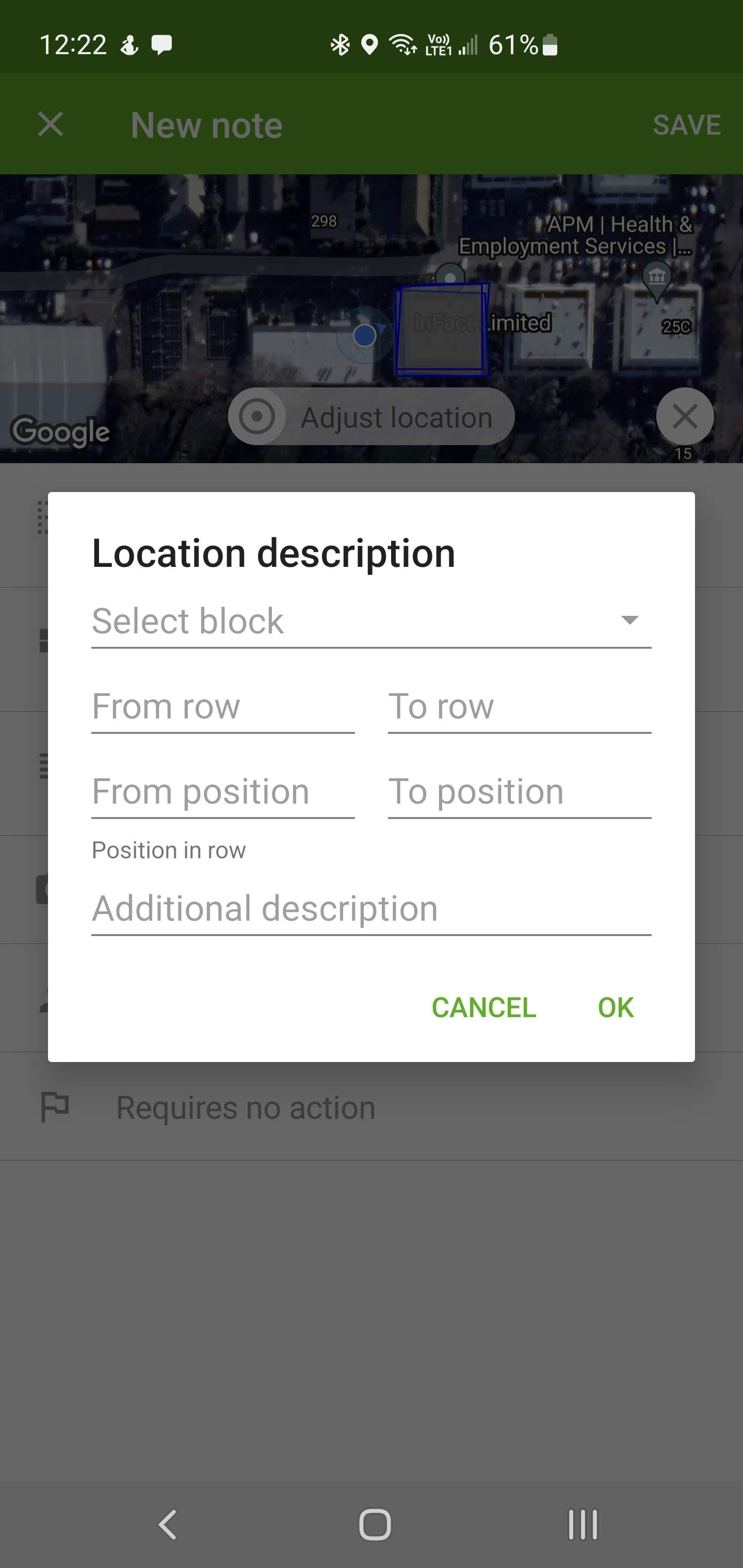
Task: Go to the home screen
Action: tap(375, 1524)
